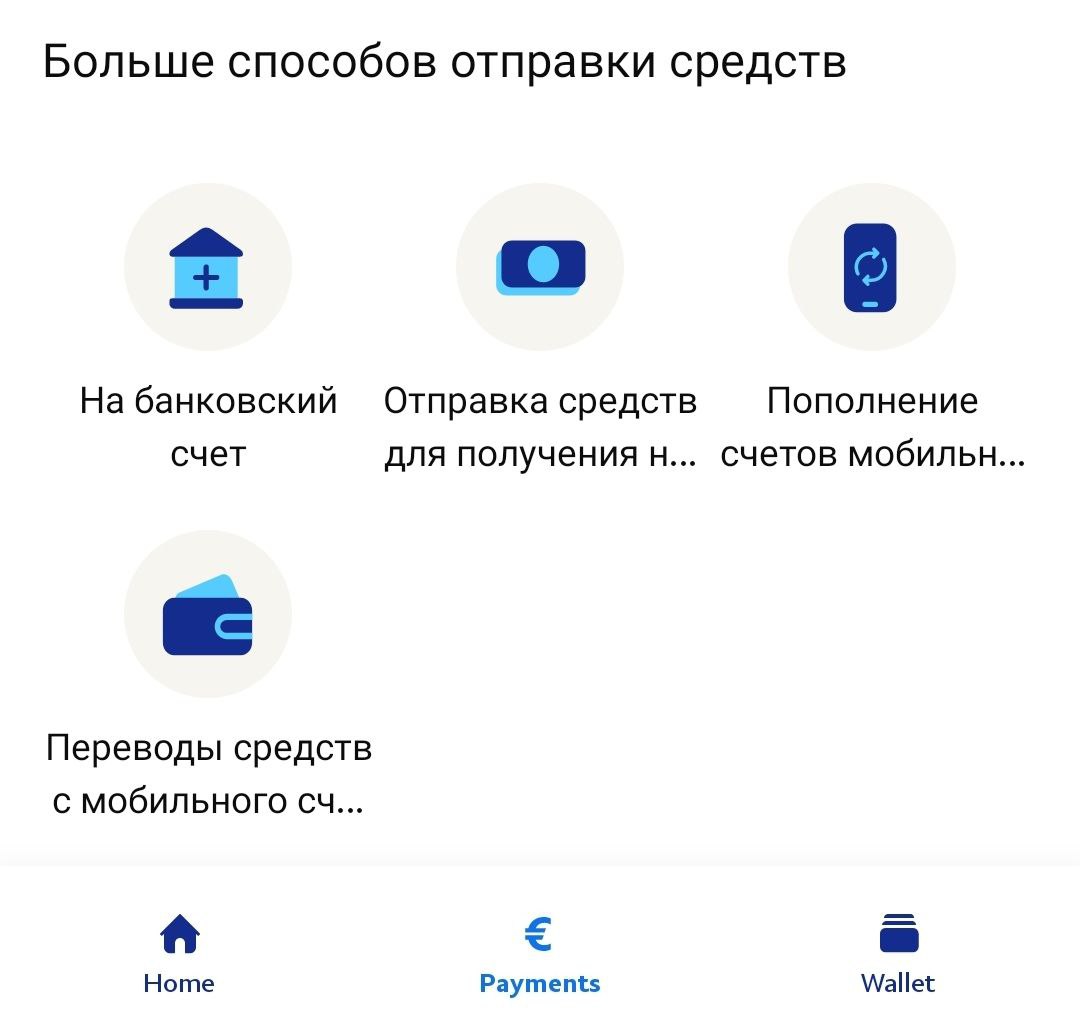Image resolution: width=1080 pixels, height=1023 pixels.
Task: Go to the Wallet tab
Action: pyautogui.click(x=898, y=953)
